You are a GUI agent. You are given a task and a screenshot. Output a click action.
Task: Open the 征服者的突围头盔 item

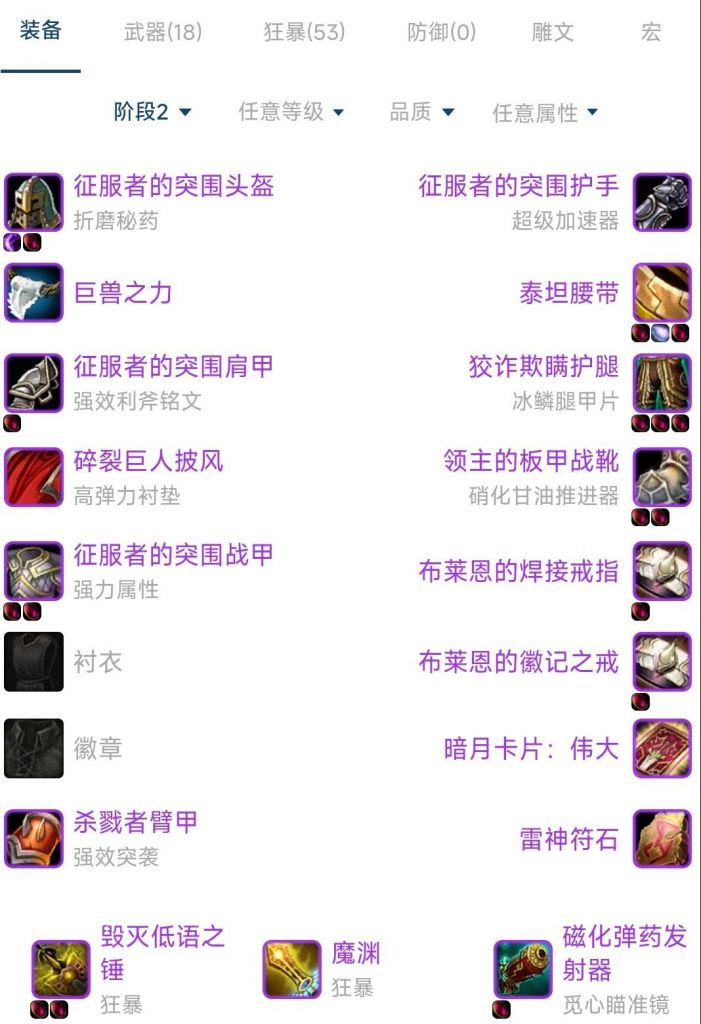pos(173,186)
